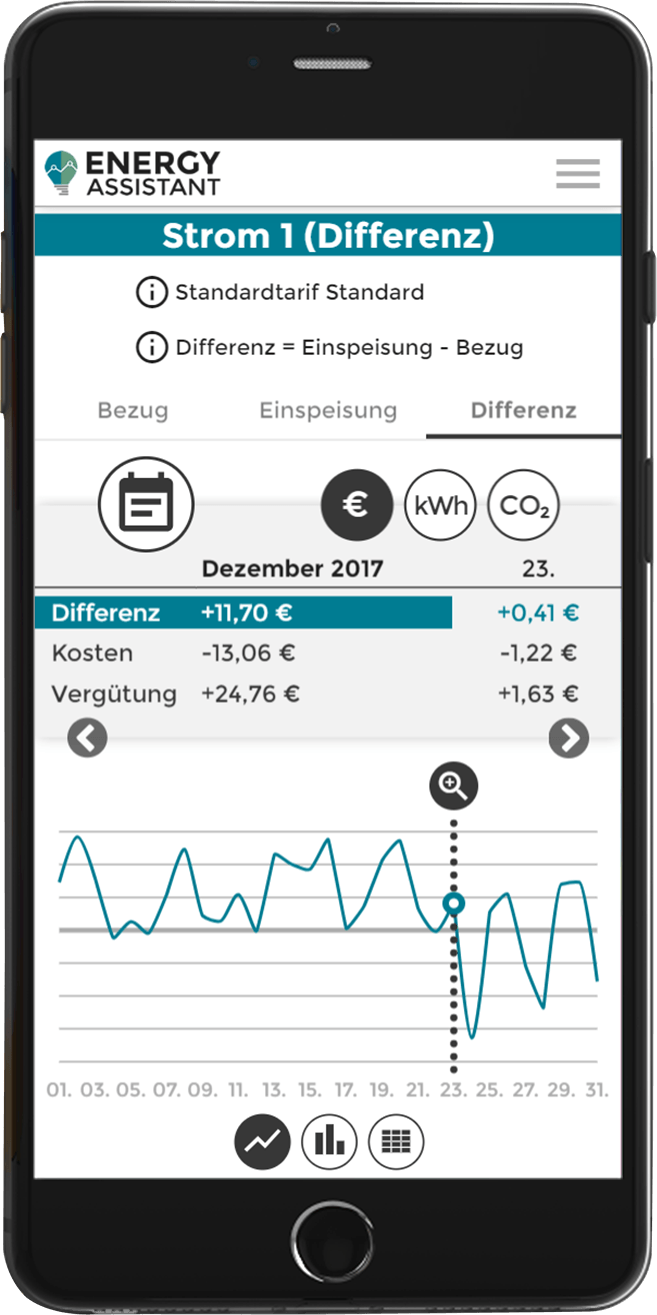Switch to the bar chart view
The height and width of the screenshot is (1315, 657).
[x=329, y=1142]
